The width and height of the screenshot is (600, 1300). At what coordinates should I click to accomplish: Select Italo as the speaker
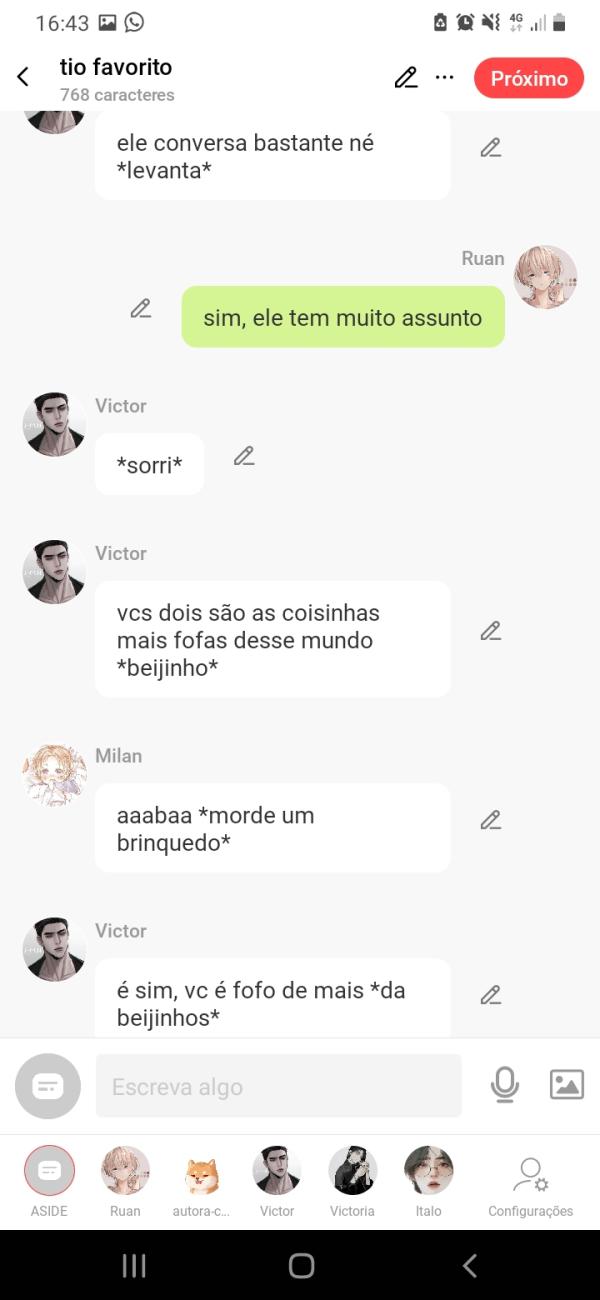pyautogui.click(x=428, y=1171)
